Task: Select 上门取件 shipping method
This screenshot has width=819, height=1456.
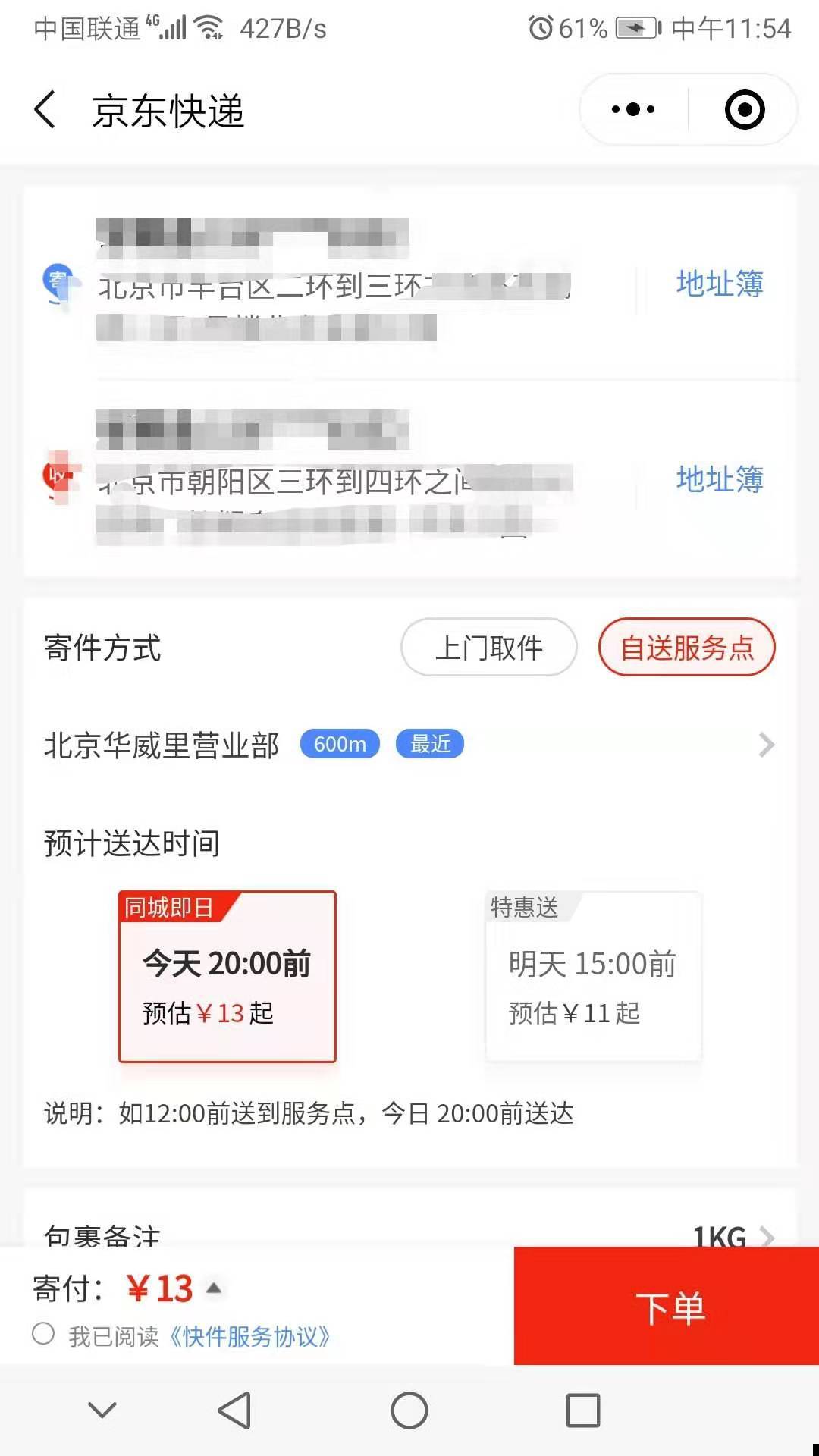Action: [488, 648]
